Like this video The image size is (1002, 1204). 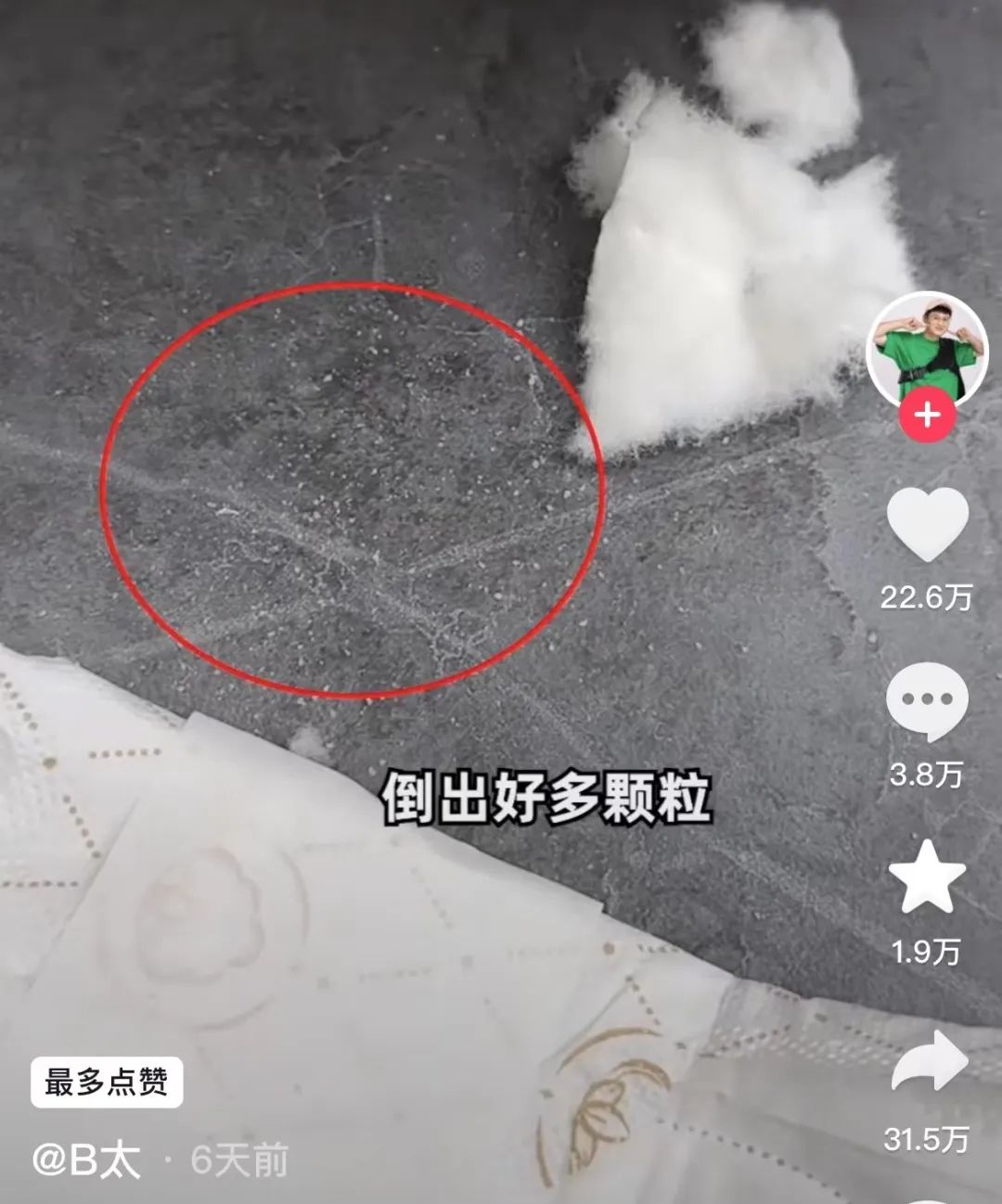coord(927,524)
